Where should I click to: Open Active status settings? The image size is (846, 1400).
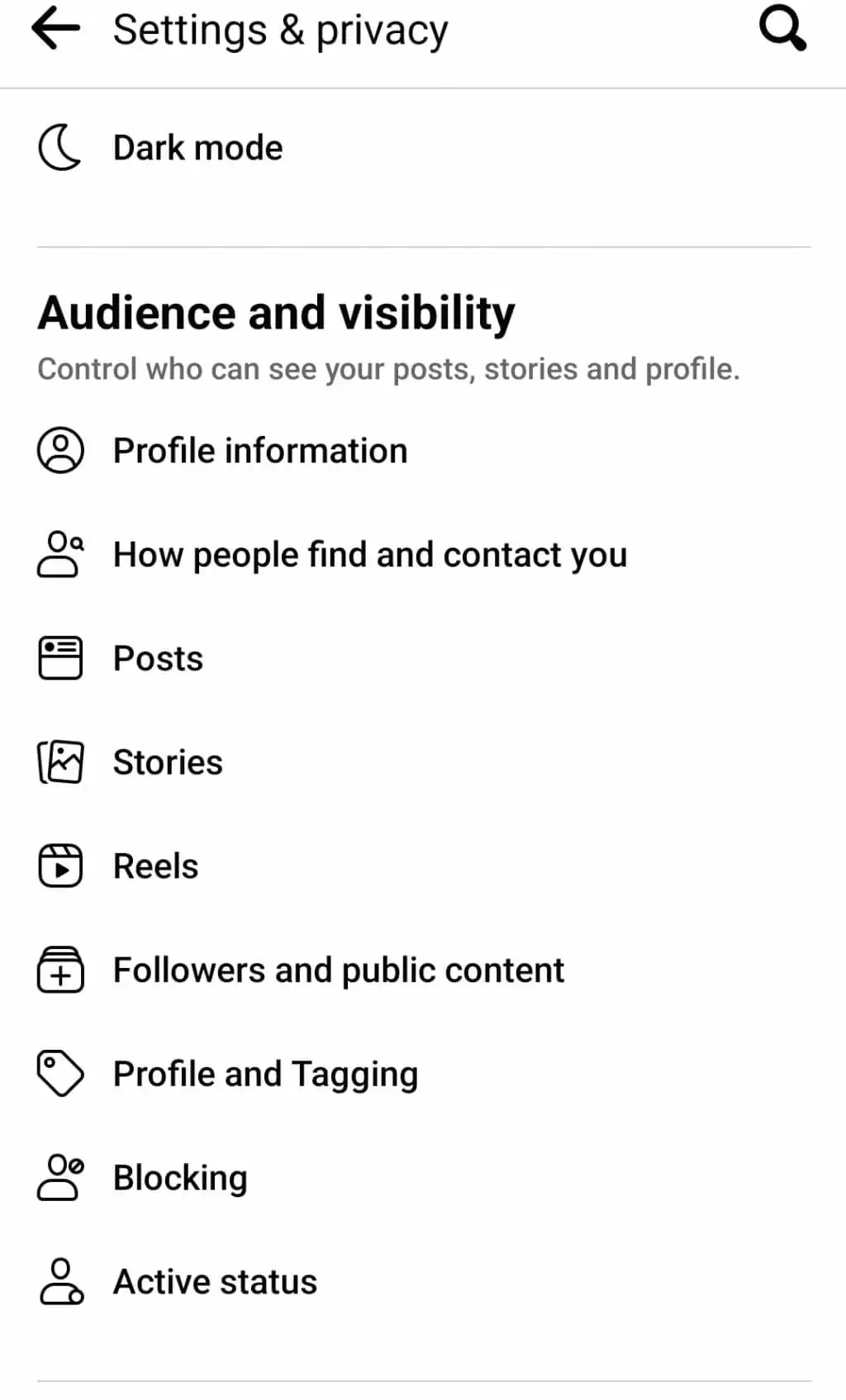(215, 1283)
